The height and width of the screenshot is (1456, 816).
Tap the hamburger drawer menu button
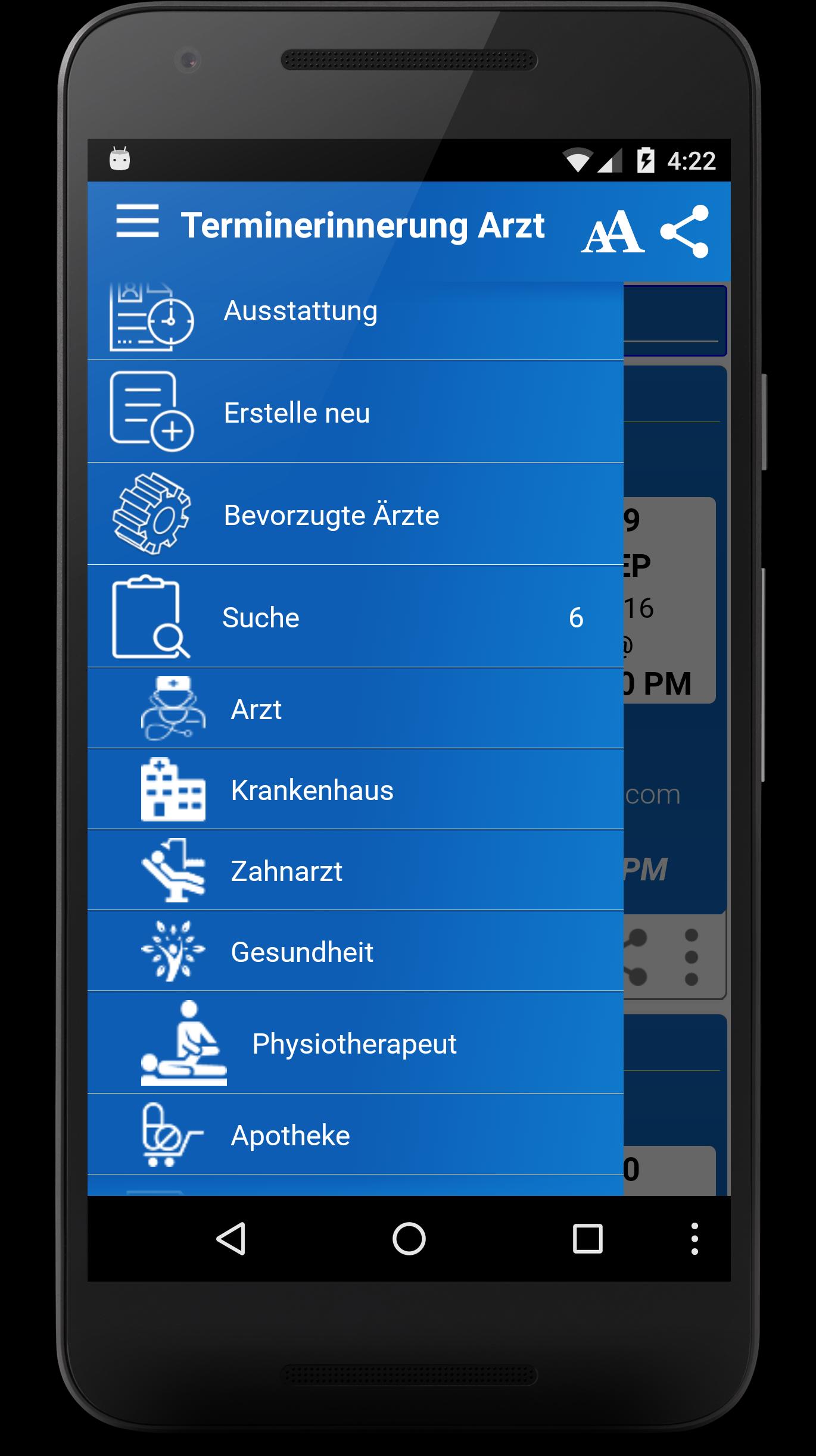click(x=138, y=221)
